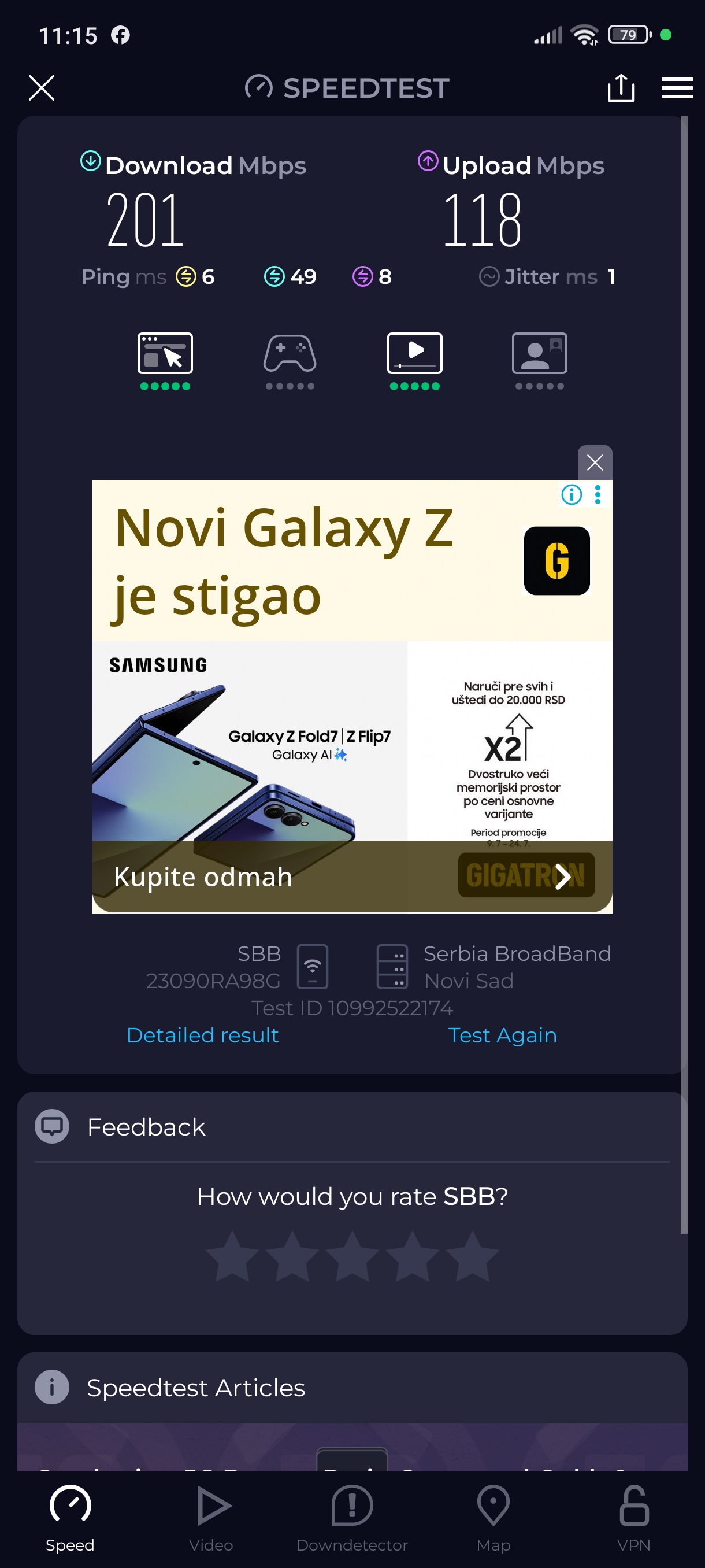Share the speed test result
The height and width of the screenshot is (1568, 705).
pos(621,88)
